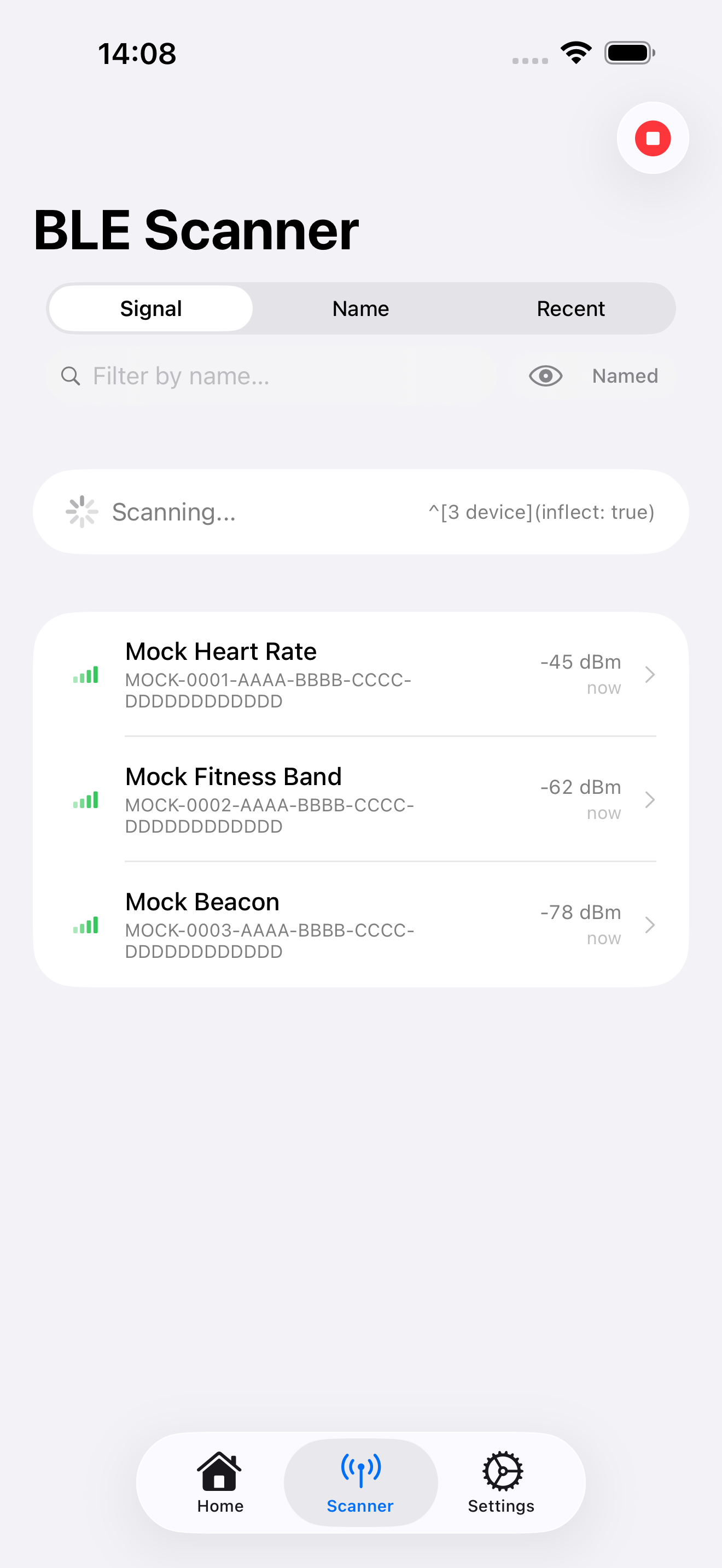Keep Signal sorting selected
The image size is (722, 1568).
150,308
